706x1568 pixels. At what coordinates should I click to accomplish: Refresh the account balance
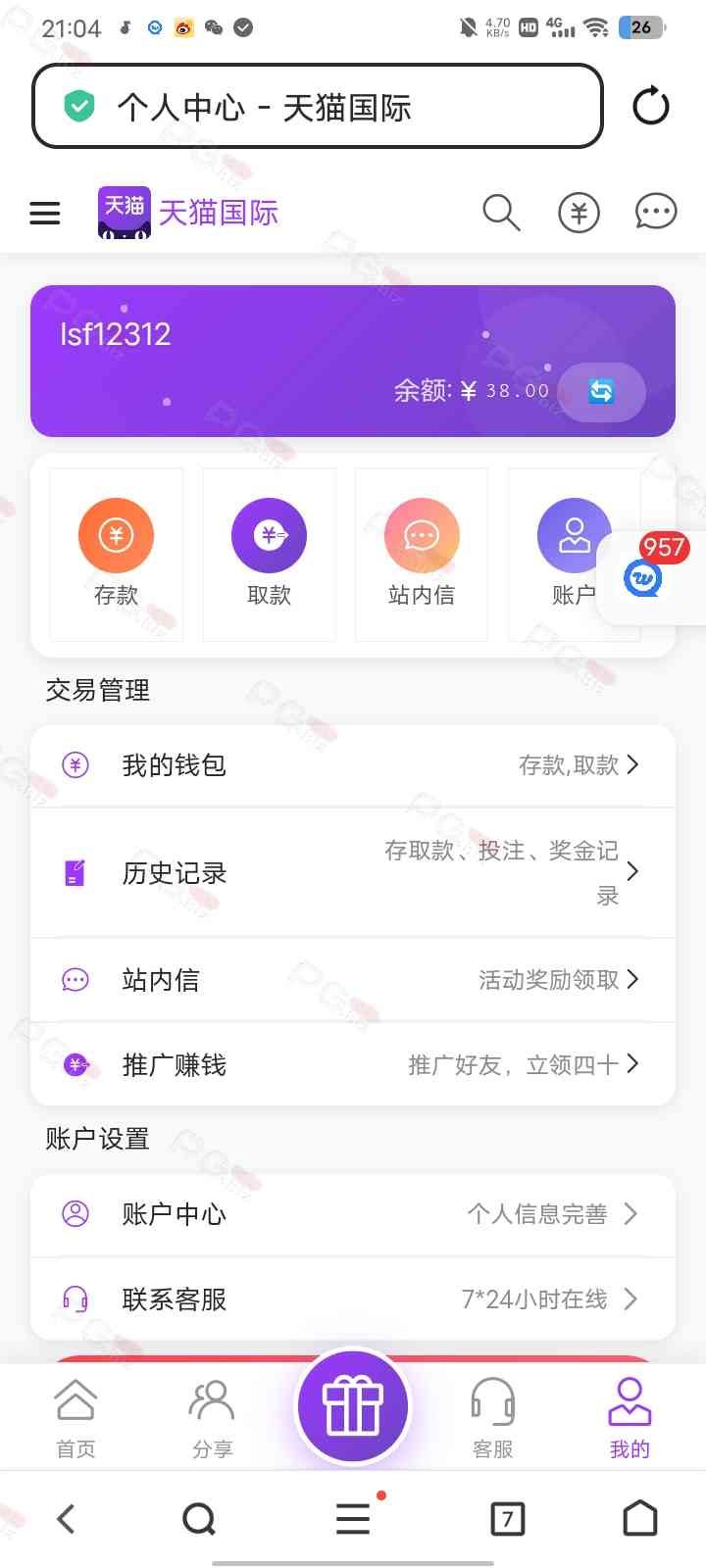point(601,392)
